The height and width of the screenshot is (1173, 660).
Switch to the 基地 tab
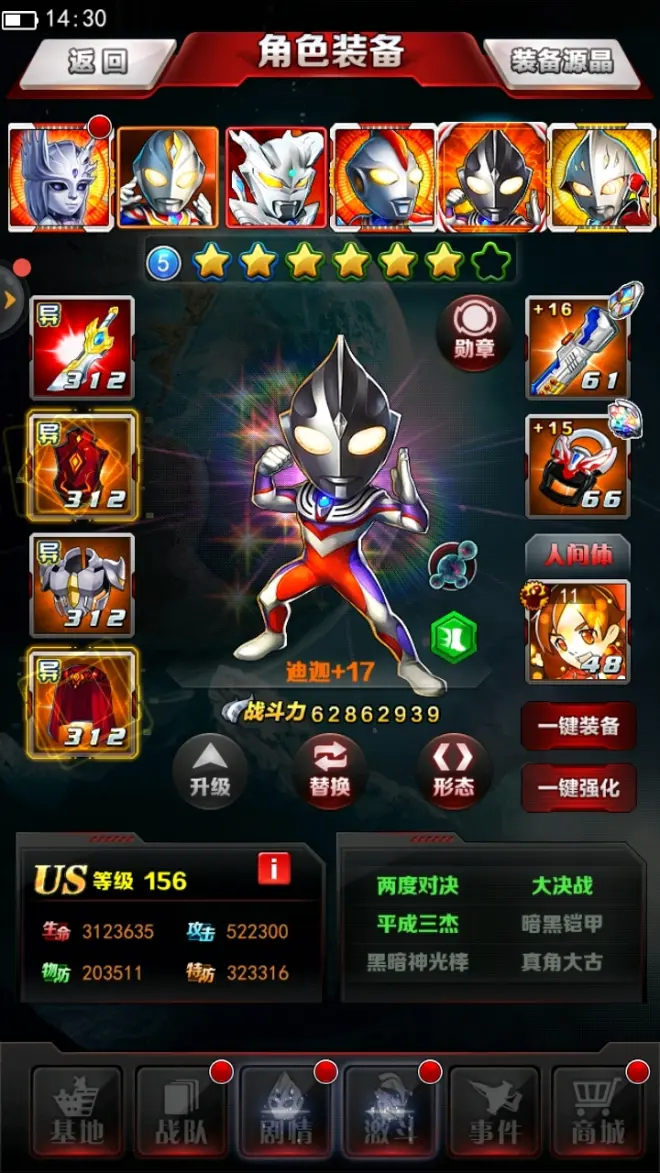click(x=77, y=1112)
